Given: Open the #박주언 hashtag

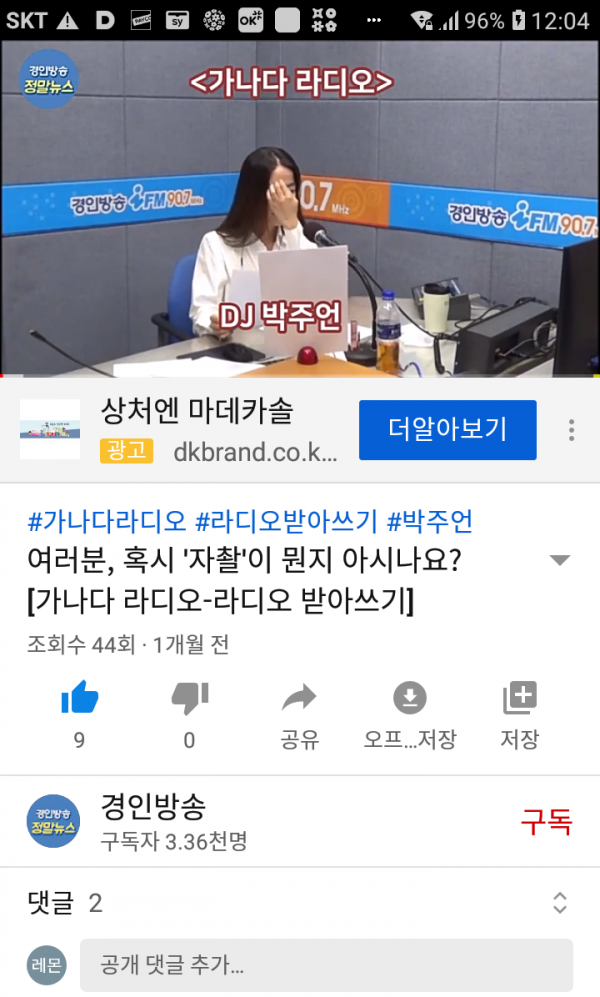Looking at the screenshot, I should pos(429,521).
